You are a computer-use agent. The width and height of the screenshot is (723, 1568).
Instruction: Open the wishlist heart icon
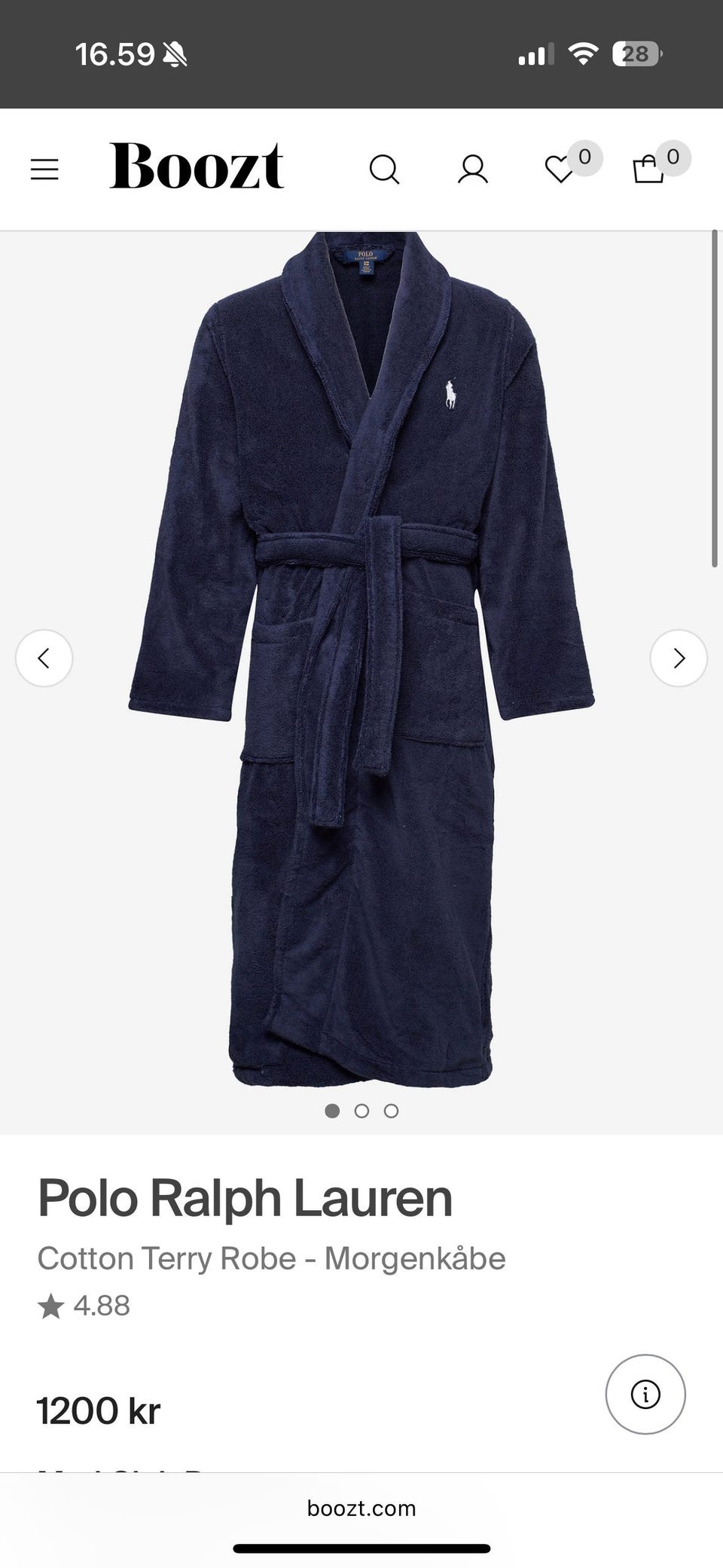560,170
